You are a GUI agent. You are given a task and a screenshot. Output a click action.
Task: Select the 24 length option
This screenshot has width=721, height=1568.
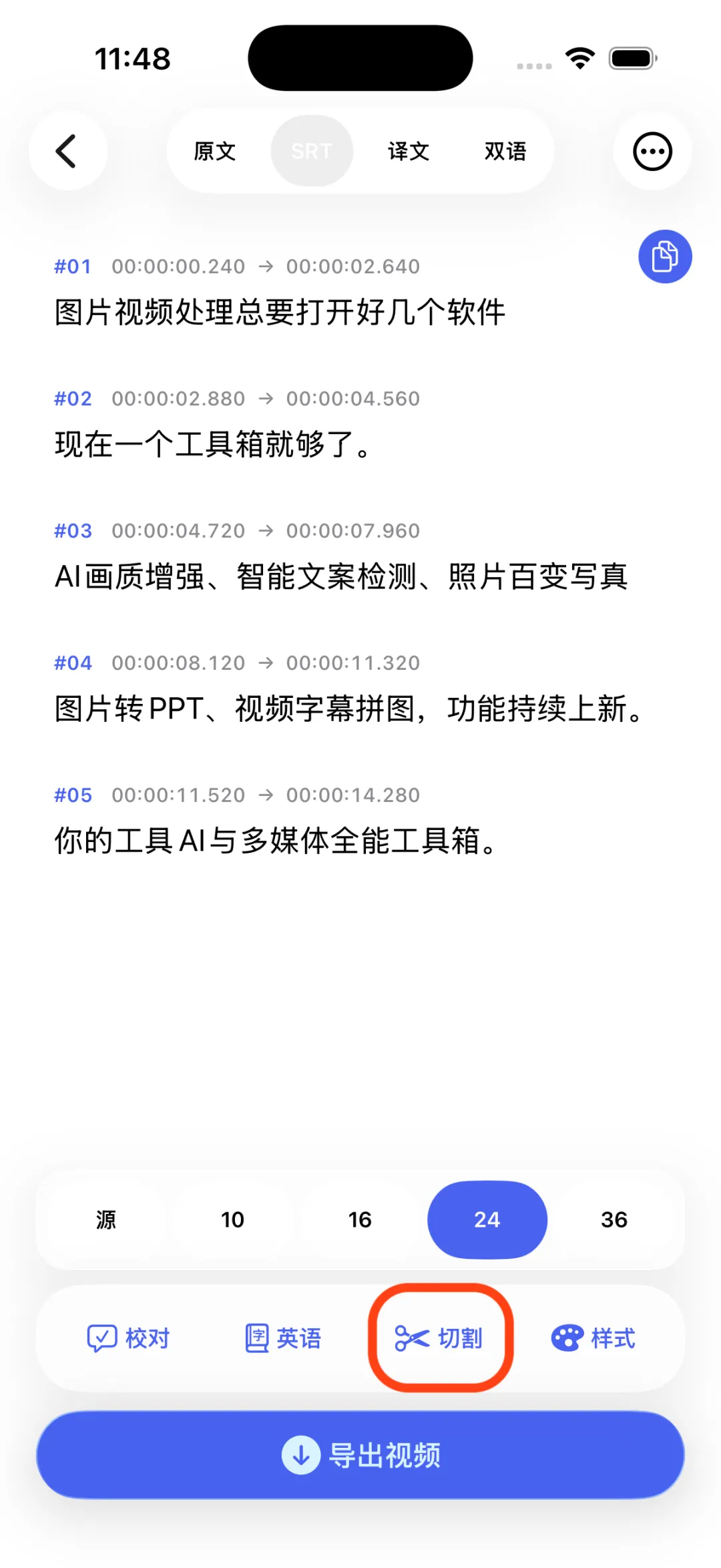[487, 1219]
